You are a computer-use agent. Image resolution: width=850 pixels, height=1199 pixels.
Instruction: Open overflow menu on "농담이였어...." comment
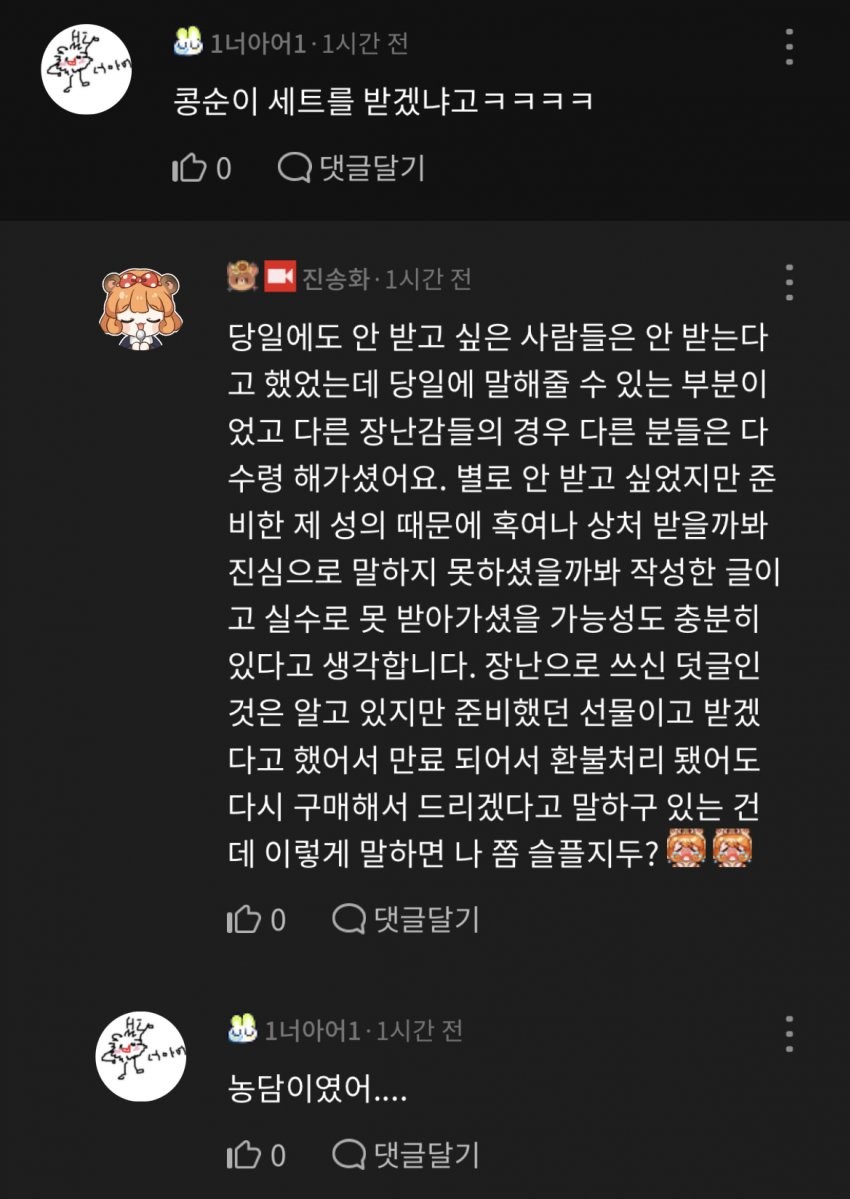click(790, 1033)
